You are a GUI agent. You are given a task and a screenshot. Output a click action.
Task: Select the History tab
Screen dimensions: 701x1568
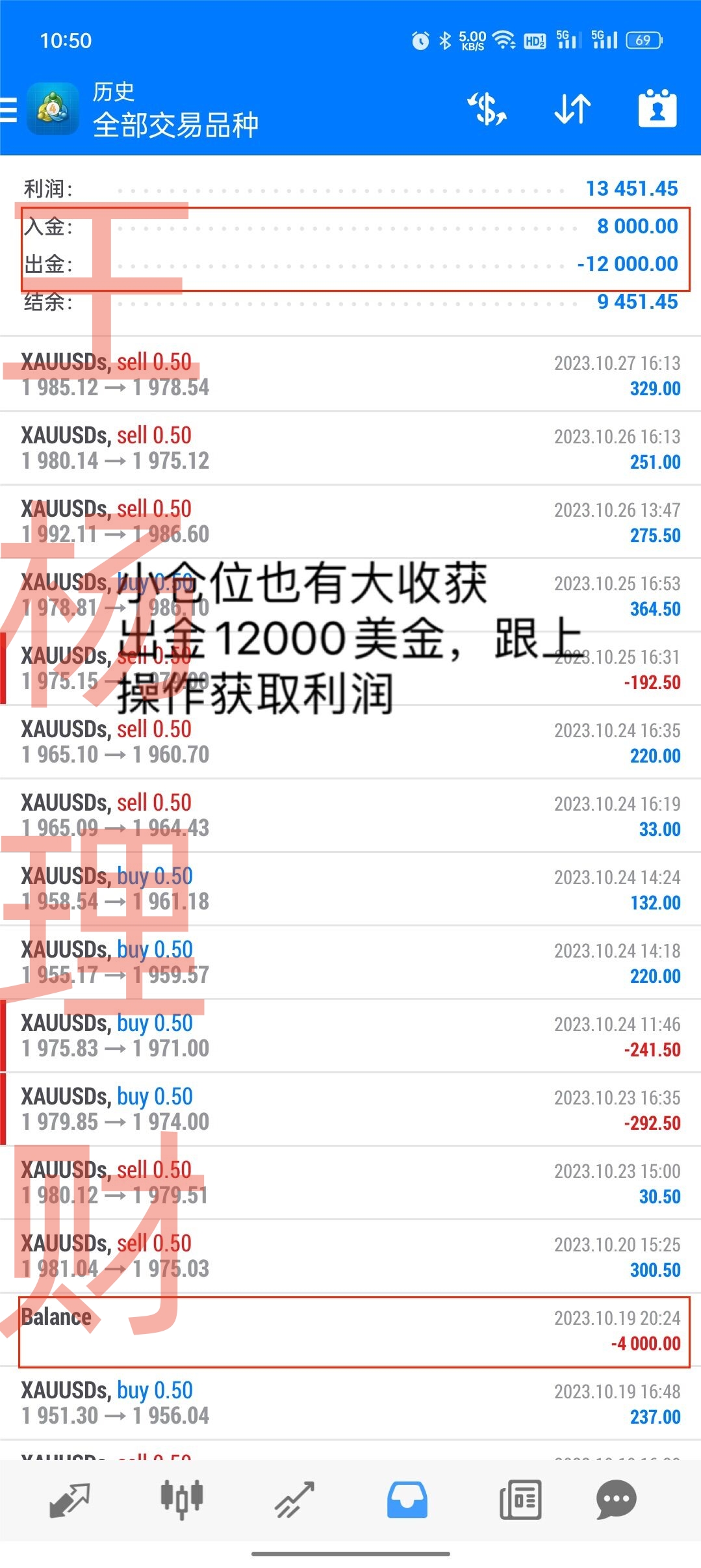point(407,1500)
